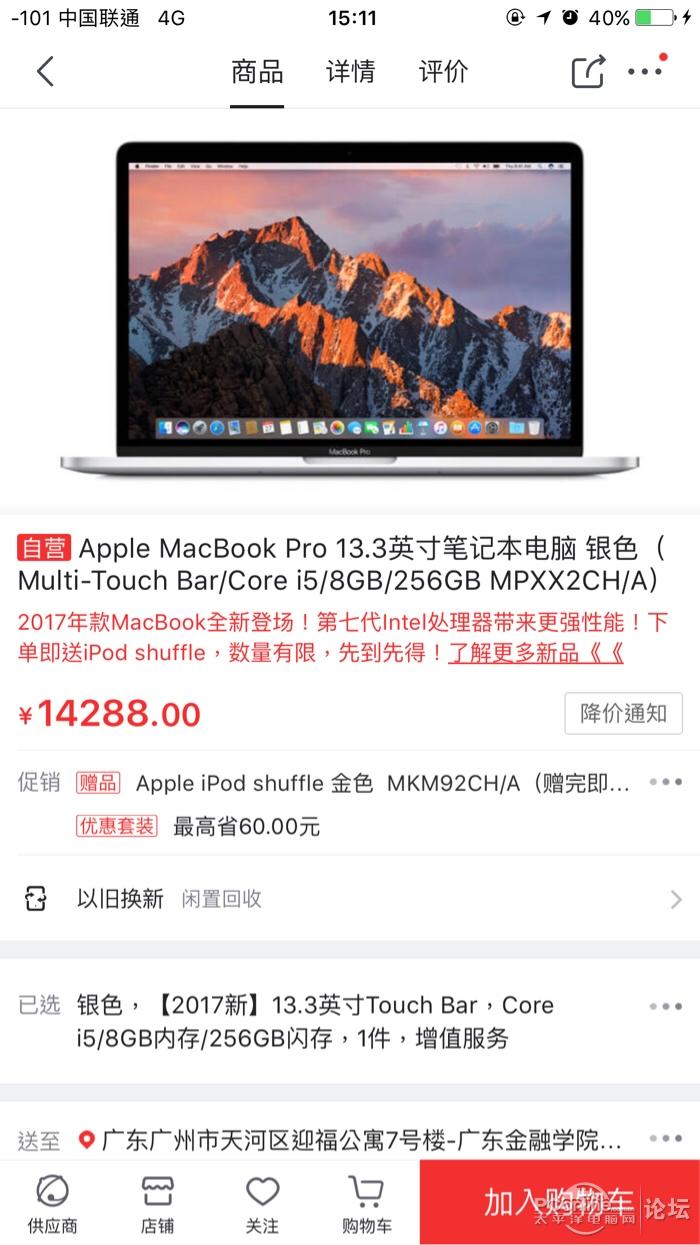The image size is (700, 1245).
Task: Follow this item with 关注 heart
Action: [x=262, y=1203]
